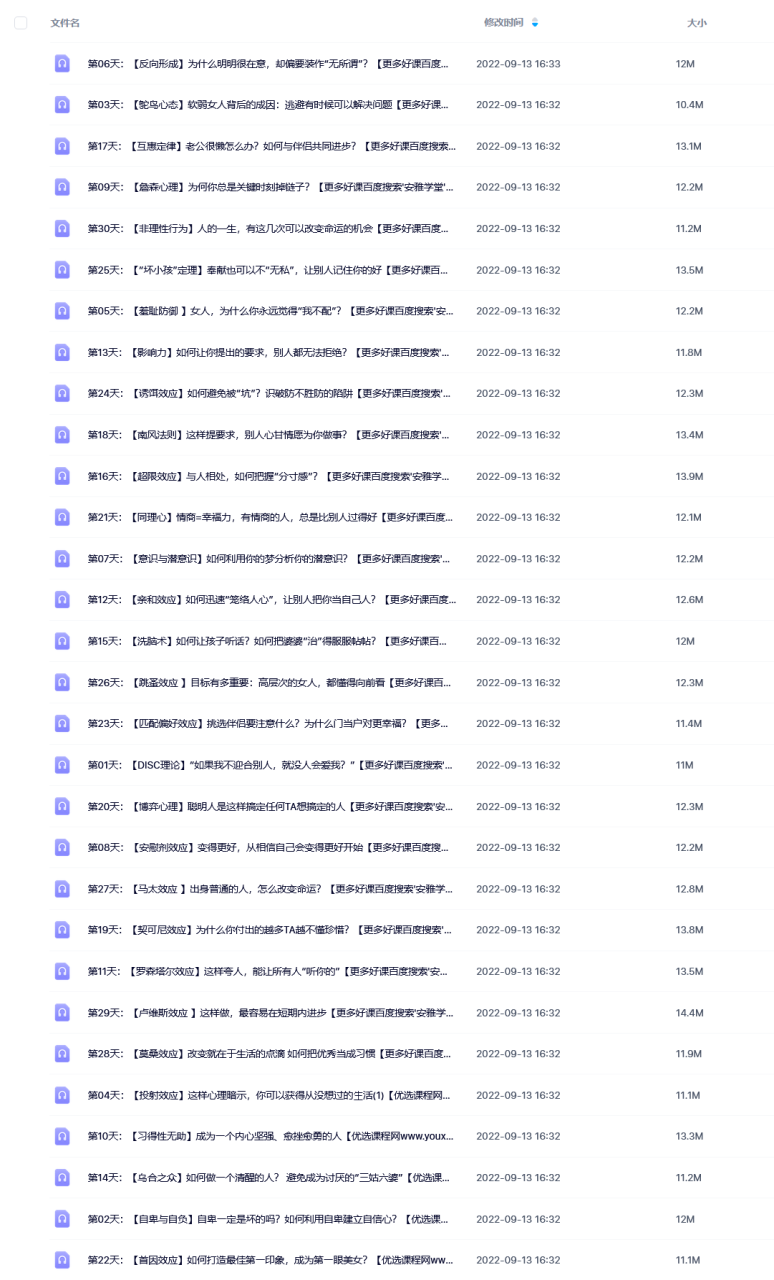Open the 第03天【鸵鸟心态】audio file
Image resolution: width=774 pixels, height=1280 pixels.
(268, 105)
